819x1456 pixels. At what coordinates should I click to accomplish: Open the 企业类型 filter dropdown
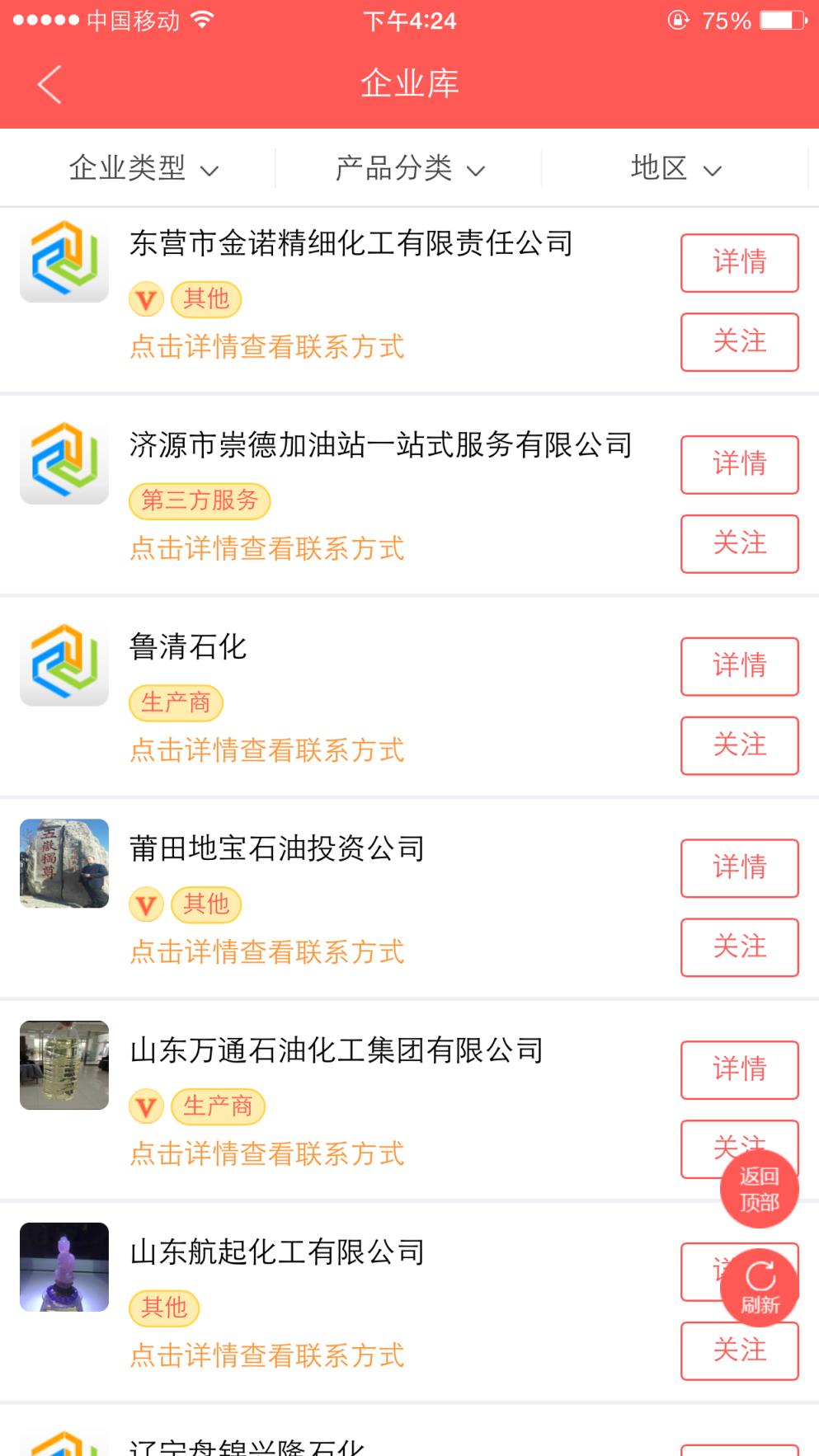(x=144, y=167)
